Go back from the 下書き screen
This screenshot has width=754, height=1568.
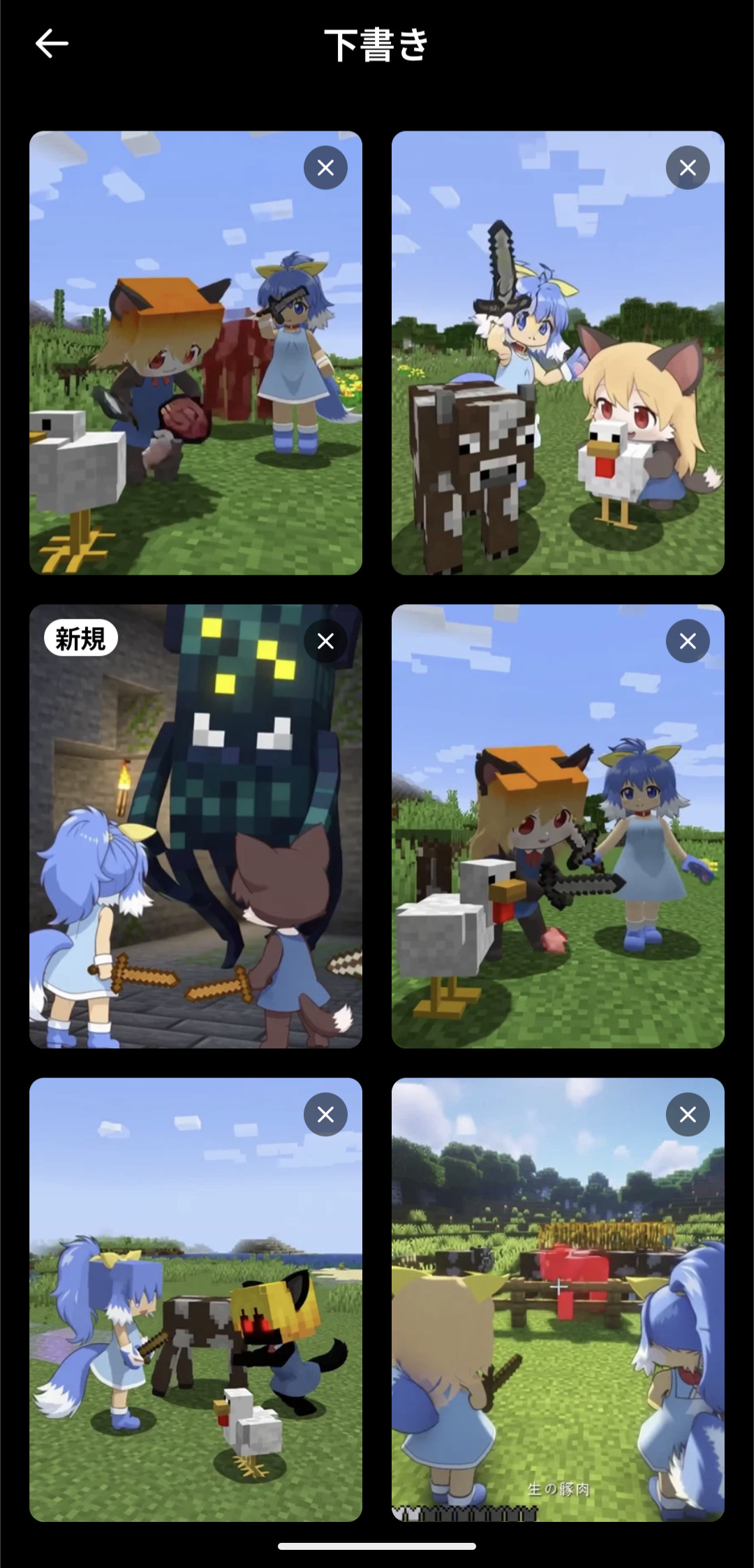coord(52,44)
